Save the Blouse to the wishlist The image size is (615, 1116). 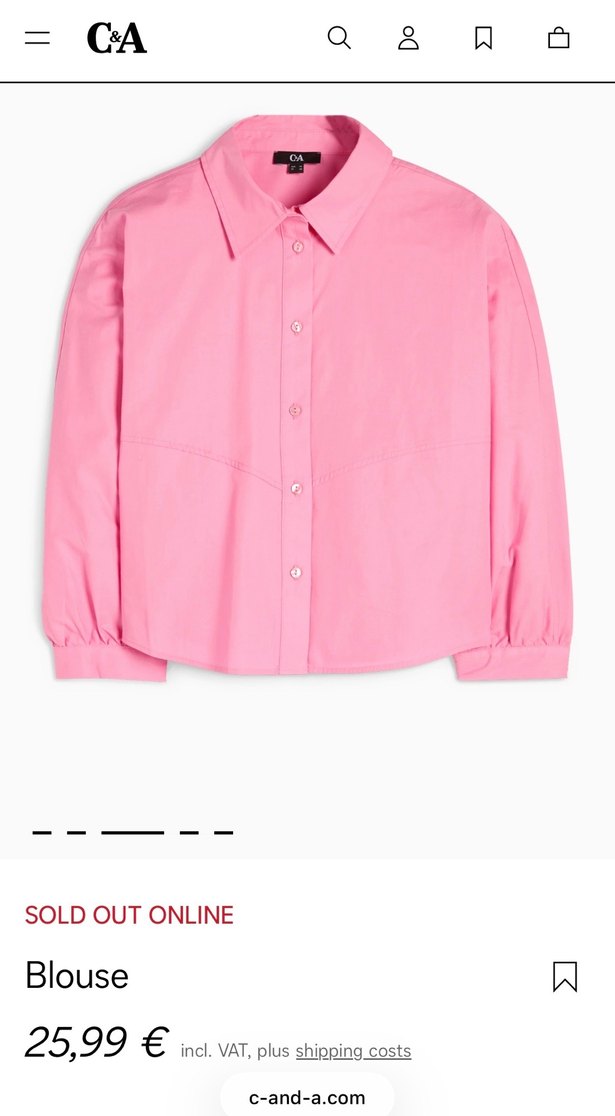point(565,976)
